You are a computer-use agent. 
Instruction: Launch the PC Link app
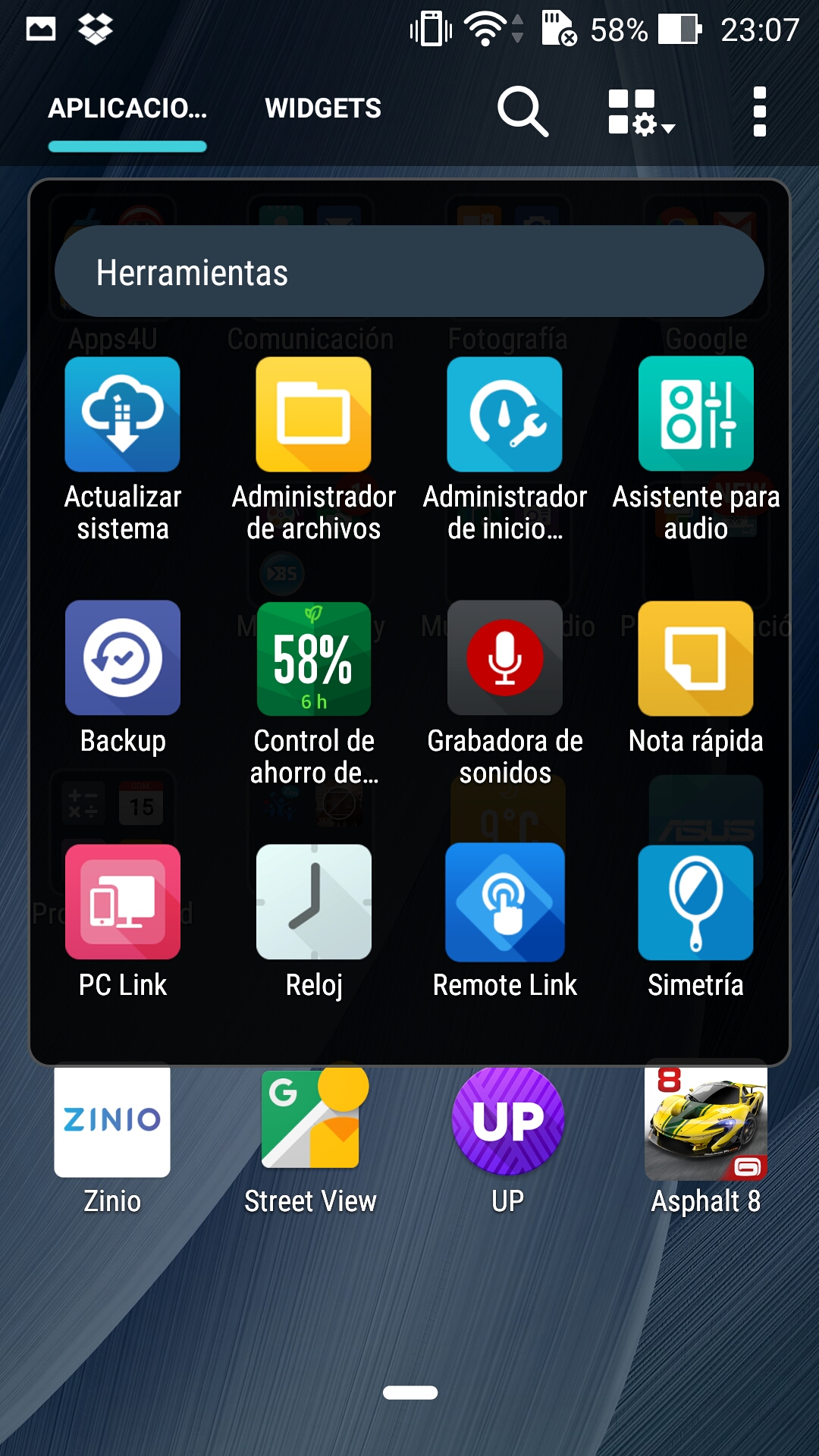pos(123,902)
